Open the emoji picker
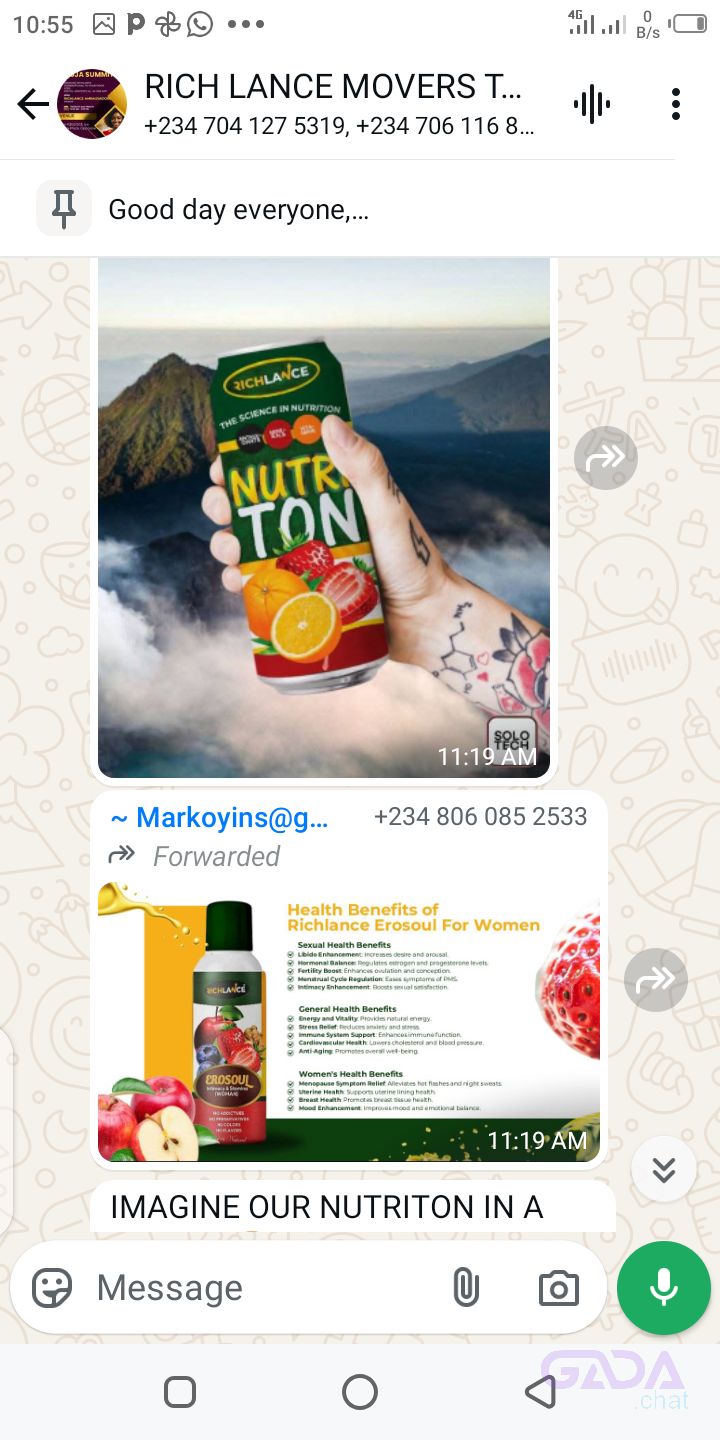The height and width of the screenshot is (1440, 720). [52, 1288]
